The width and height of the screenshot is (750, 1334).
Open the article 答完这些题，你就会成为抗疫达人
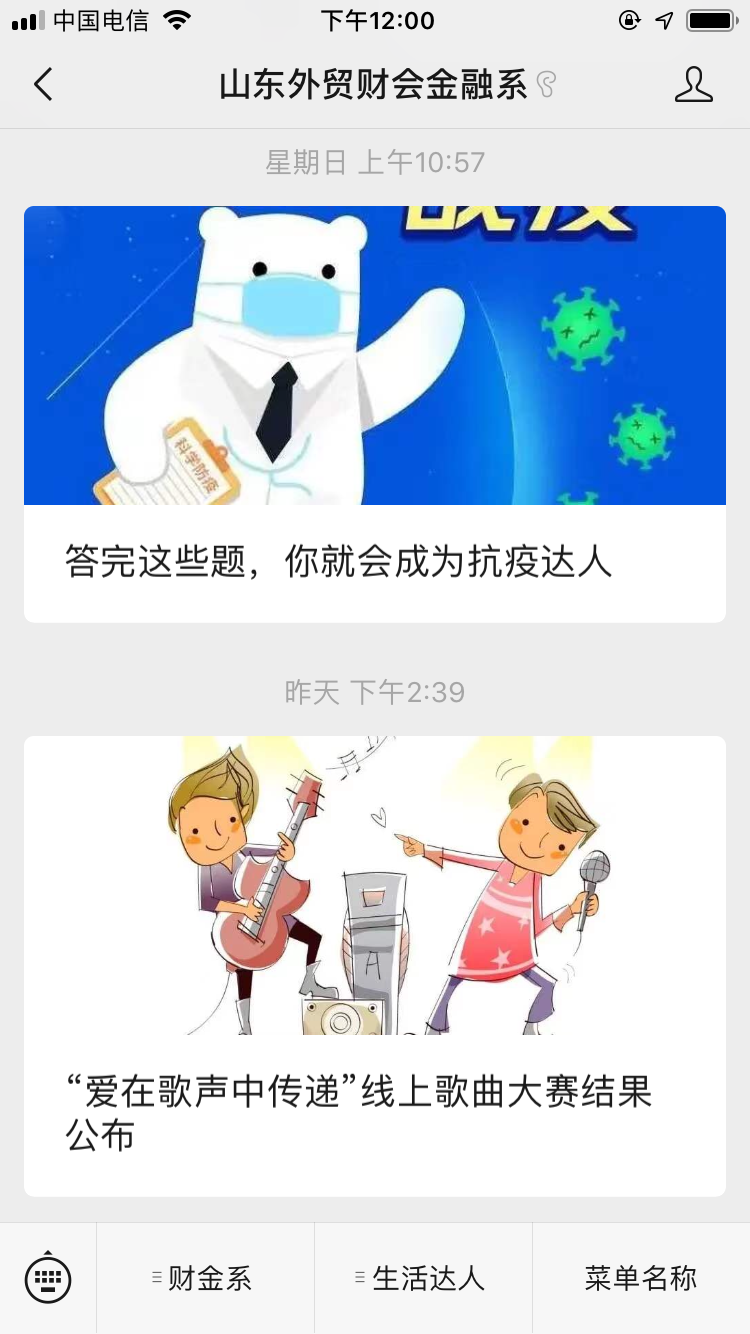tap(375, 414)
